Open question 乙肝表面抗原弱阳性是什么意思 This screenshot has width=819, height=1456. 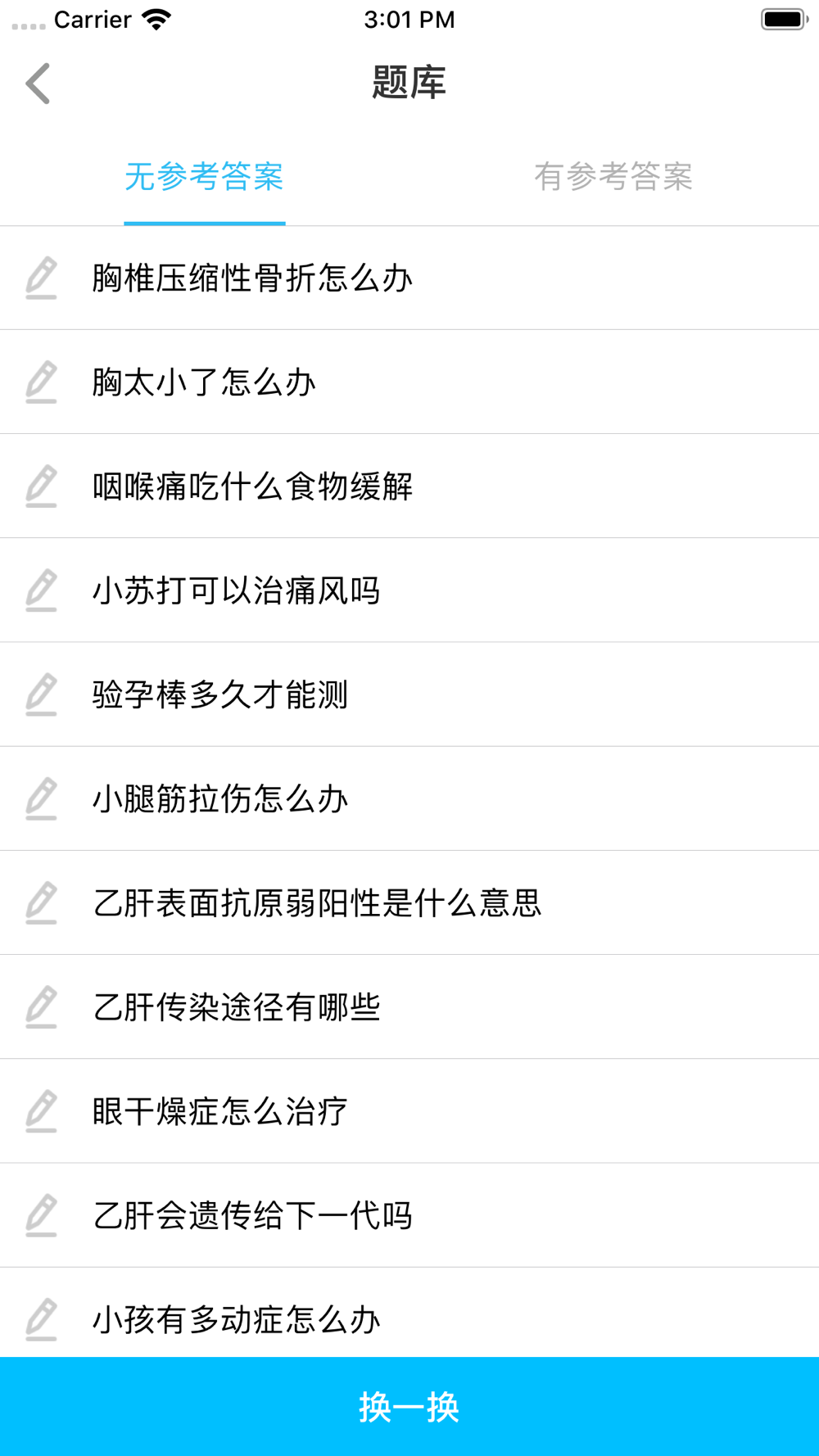pyautogui.click(x=316, y=903)
